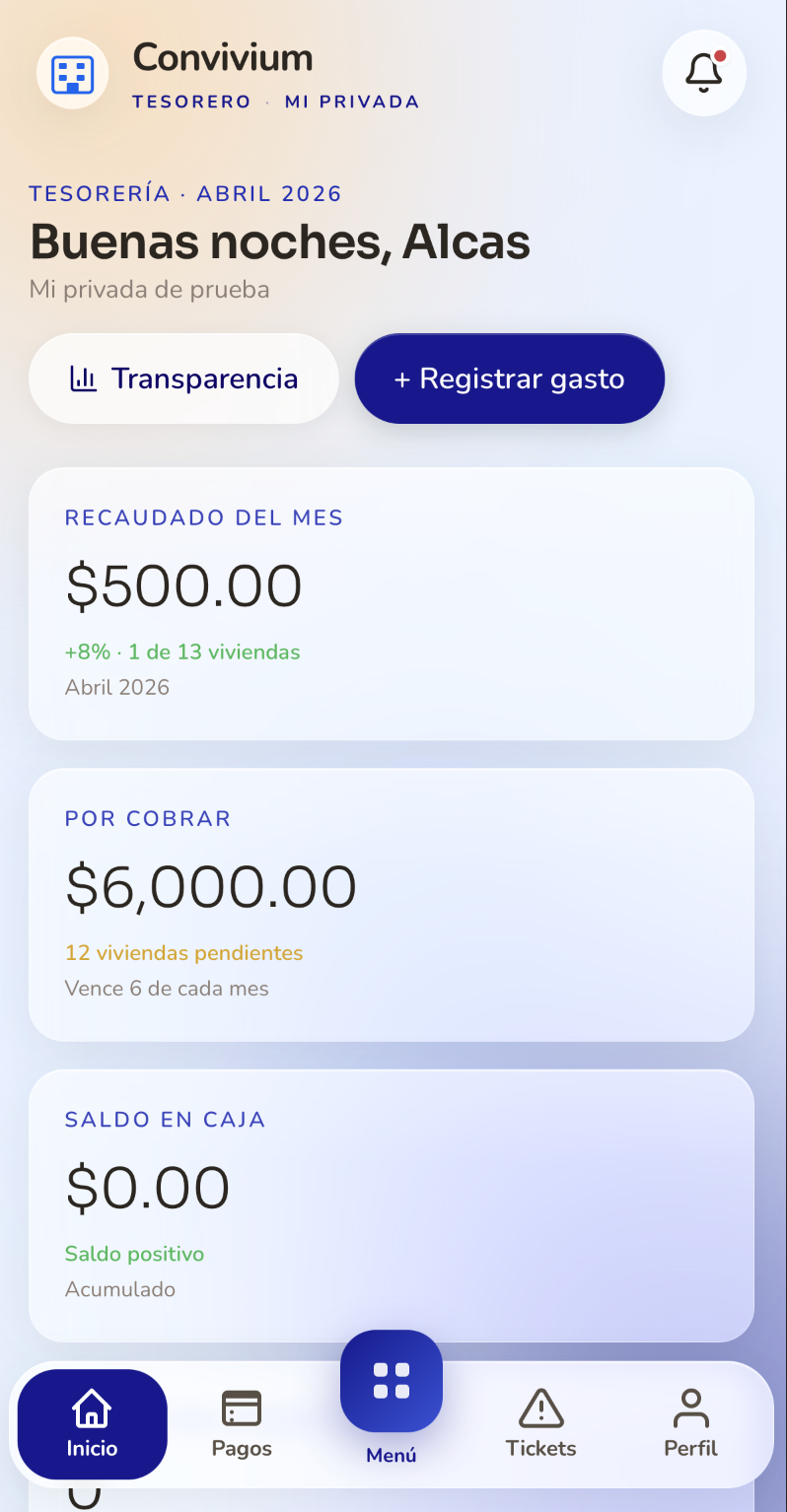Switch to the Pagos tab
The image size is (787, 1512).
(x=242, y=1422)
